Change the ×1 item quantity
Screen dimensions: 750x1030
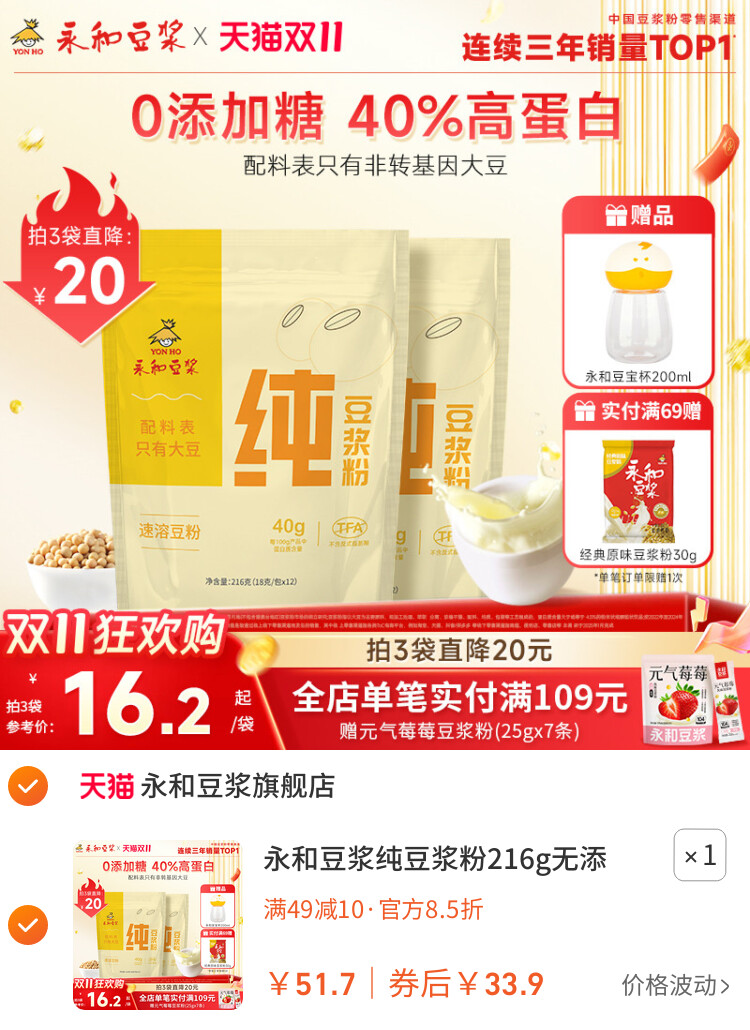[699, 856]
